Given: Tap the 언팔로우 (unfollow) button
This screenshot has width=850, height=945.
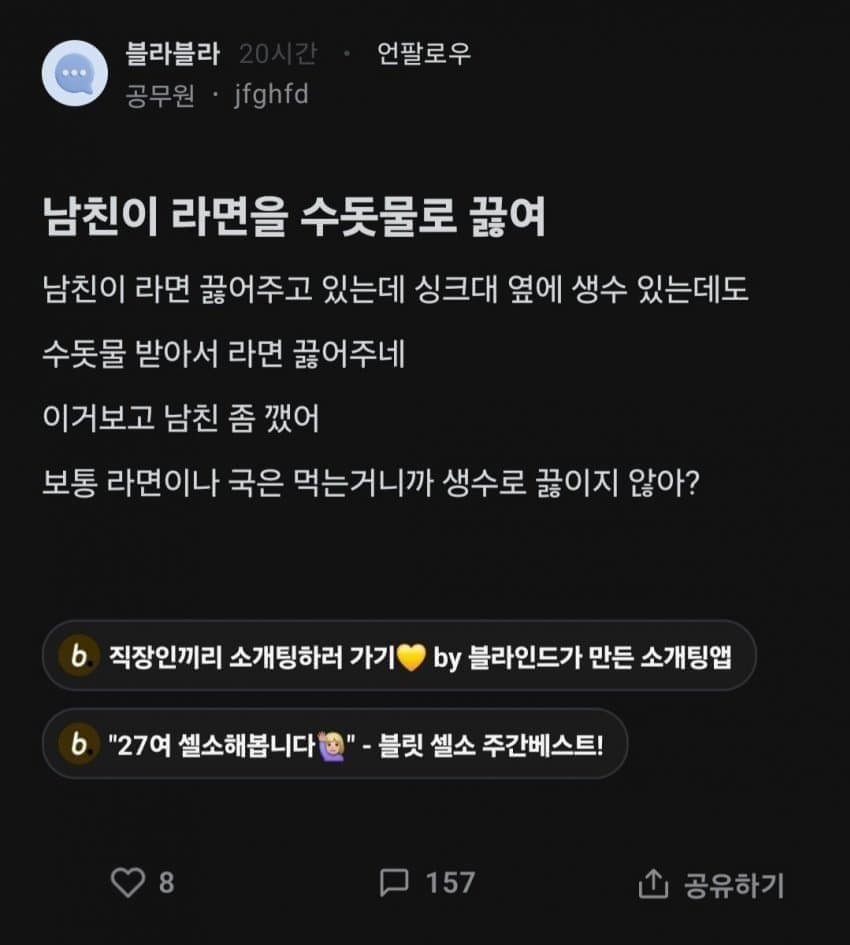Looking at the screenshot, I should pos(424,54).
